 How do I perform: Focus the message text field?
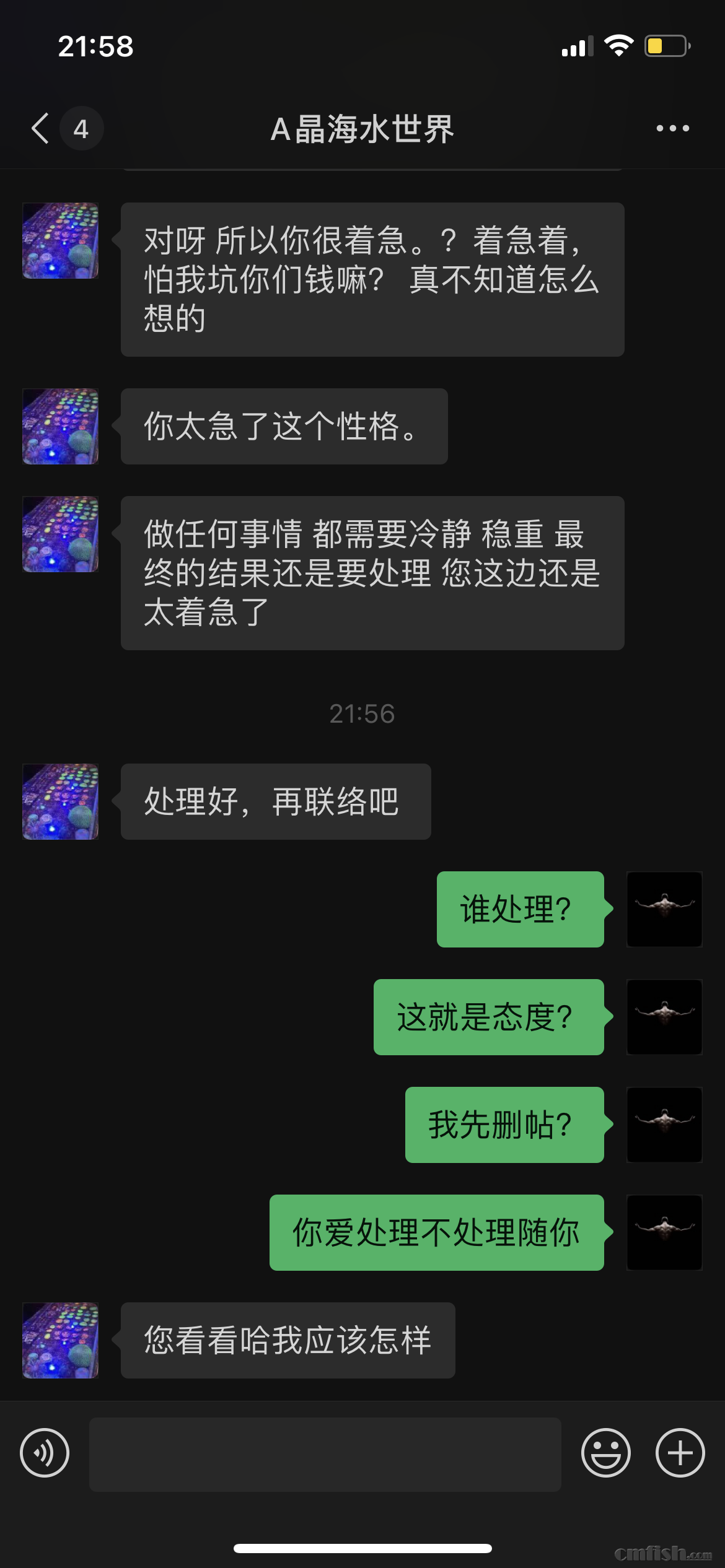(x=325, y=1454)
